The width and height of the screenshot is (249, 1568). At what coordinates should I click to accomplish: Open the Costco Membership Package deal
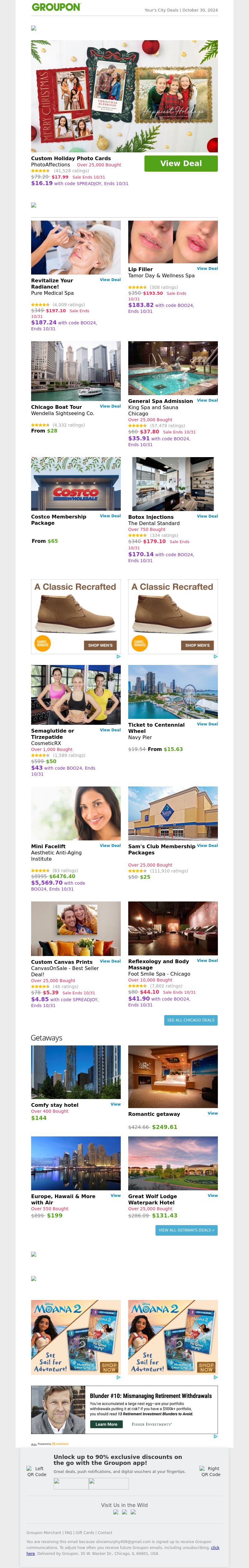click(110, 516)
